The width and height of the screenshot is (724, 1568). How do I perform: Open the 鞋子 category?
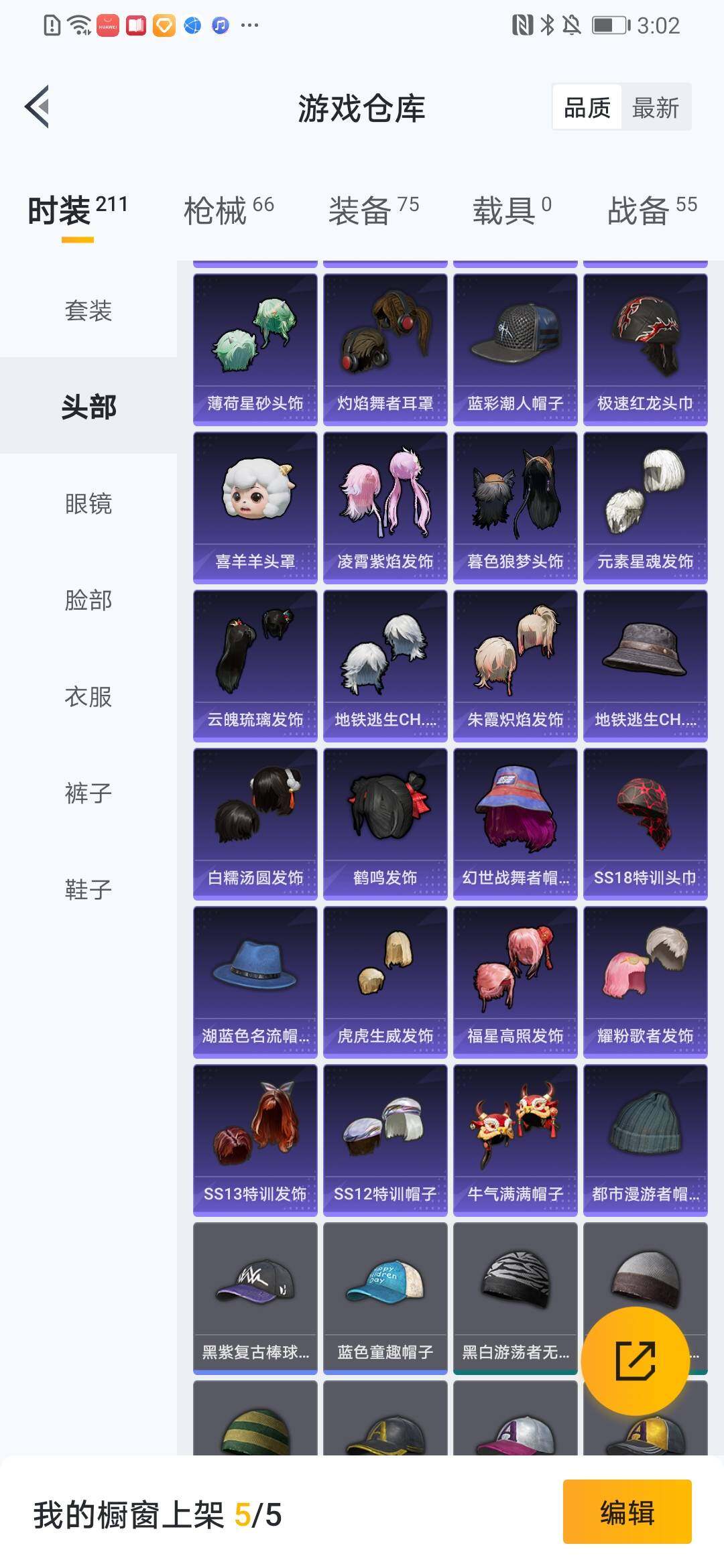[x=88, y=889]
